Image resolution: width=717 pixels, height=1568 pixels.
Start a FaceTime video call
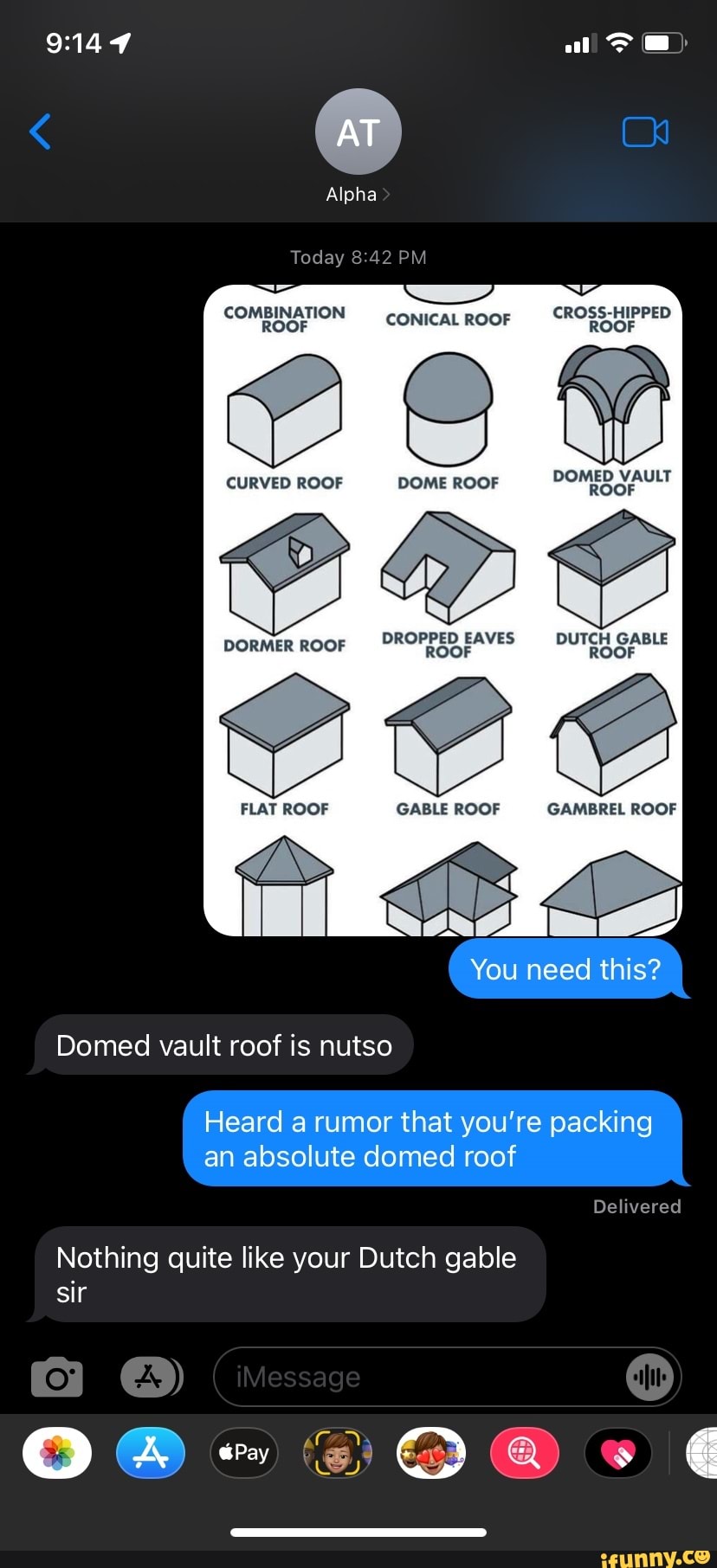coord(645,132)
